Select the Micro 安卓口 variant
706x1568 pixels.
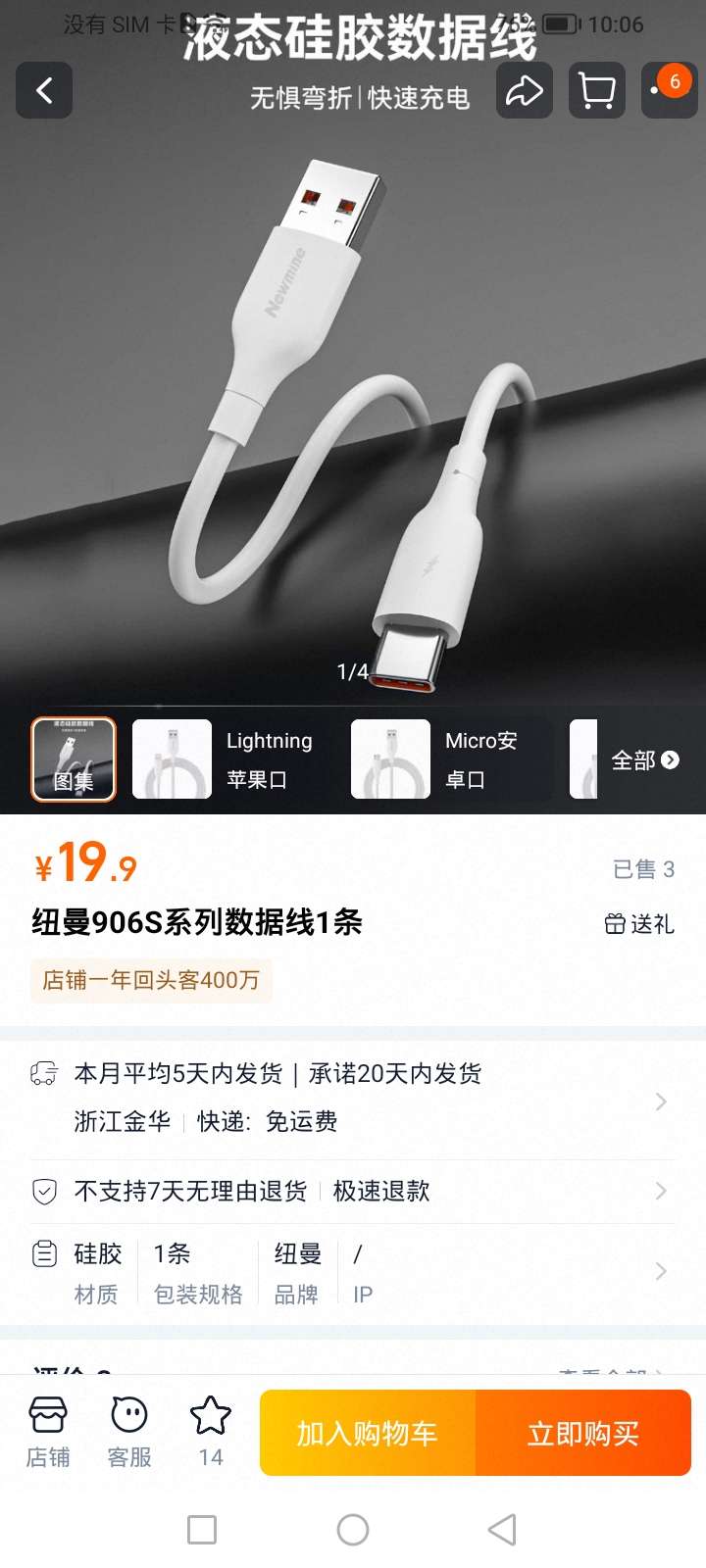click(447, 759)
